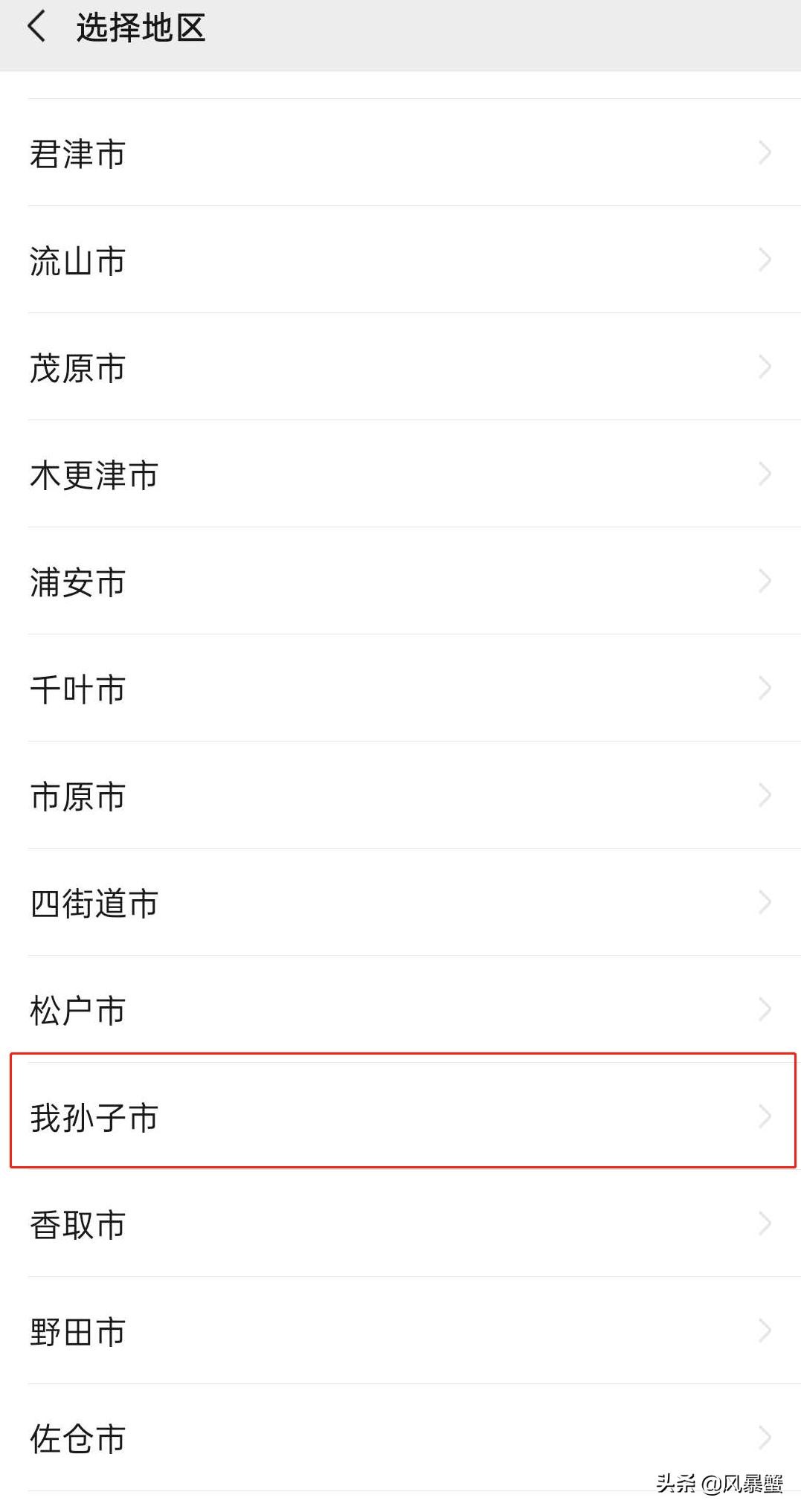Screen dimensions: 801x1512
Task: Open the 茂原市 entry
Action: click(x=400, y=368)
